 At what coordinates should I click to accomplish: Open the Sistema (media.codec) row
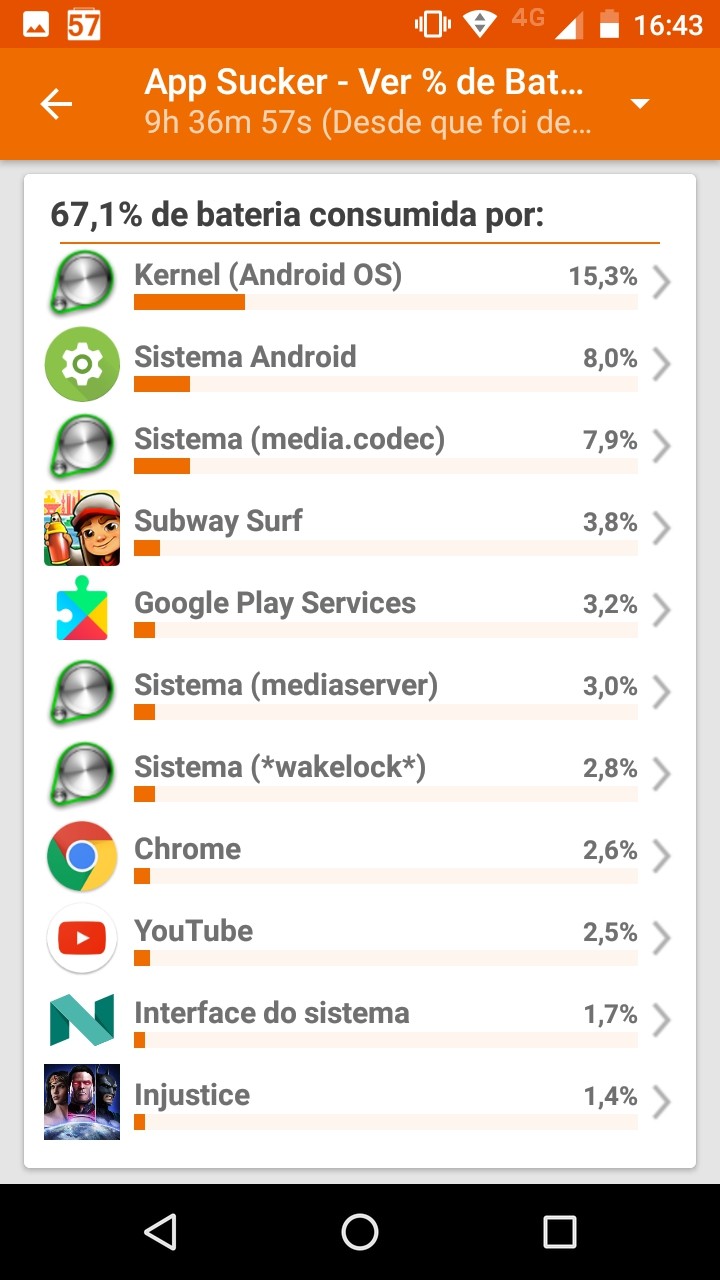pyautogui.click(x=360, y=447)
